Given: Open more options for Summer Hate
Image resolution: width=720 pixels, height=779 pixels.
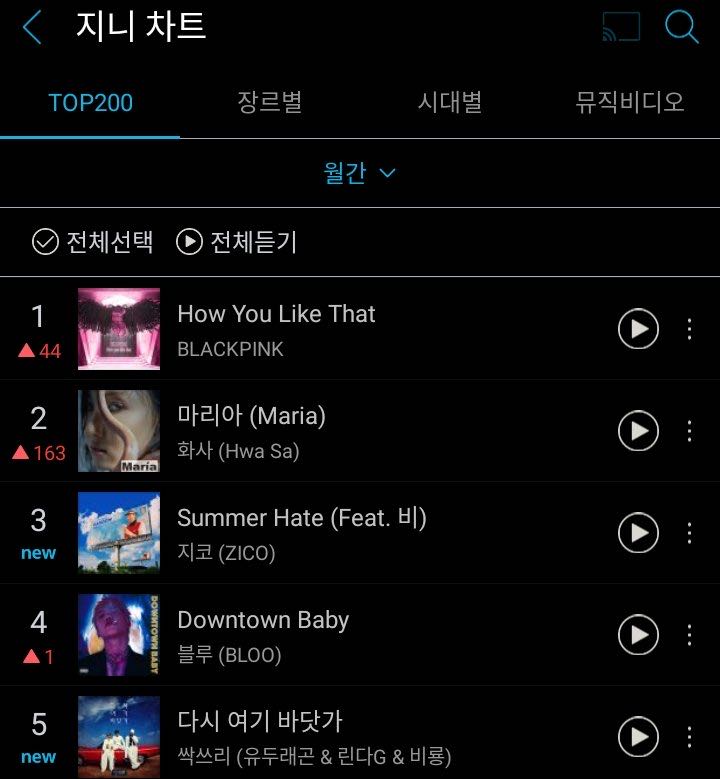Looking at the screenshot, I should 689,533.
